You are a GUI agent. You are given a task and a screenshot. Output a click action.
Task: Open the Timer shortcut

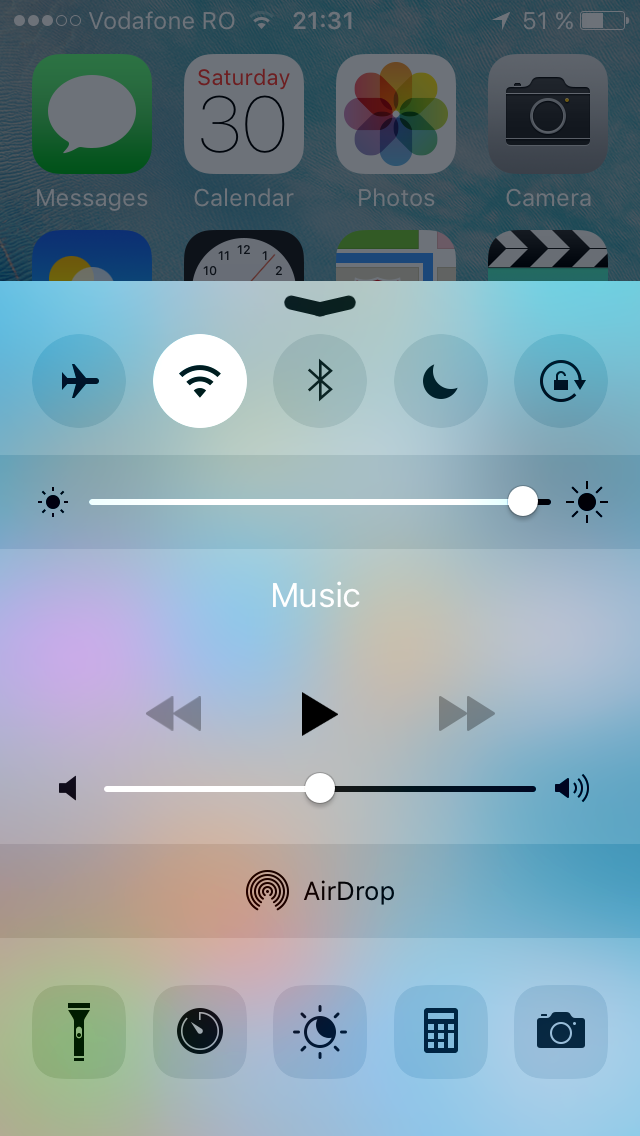[200, 1032]
